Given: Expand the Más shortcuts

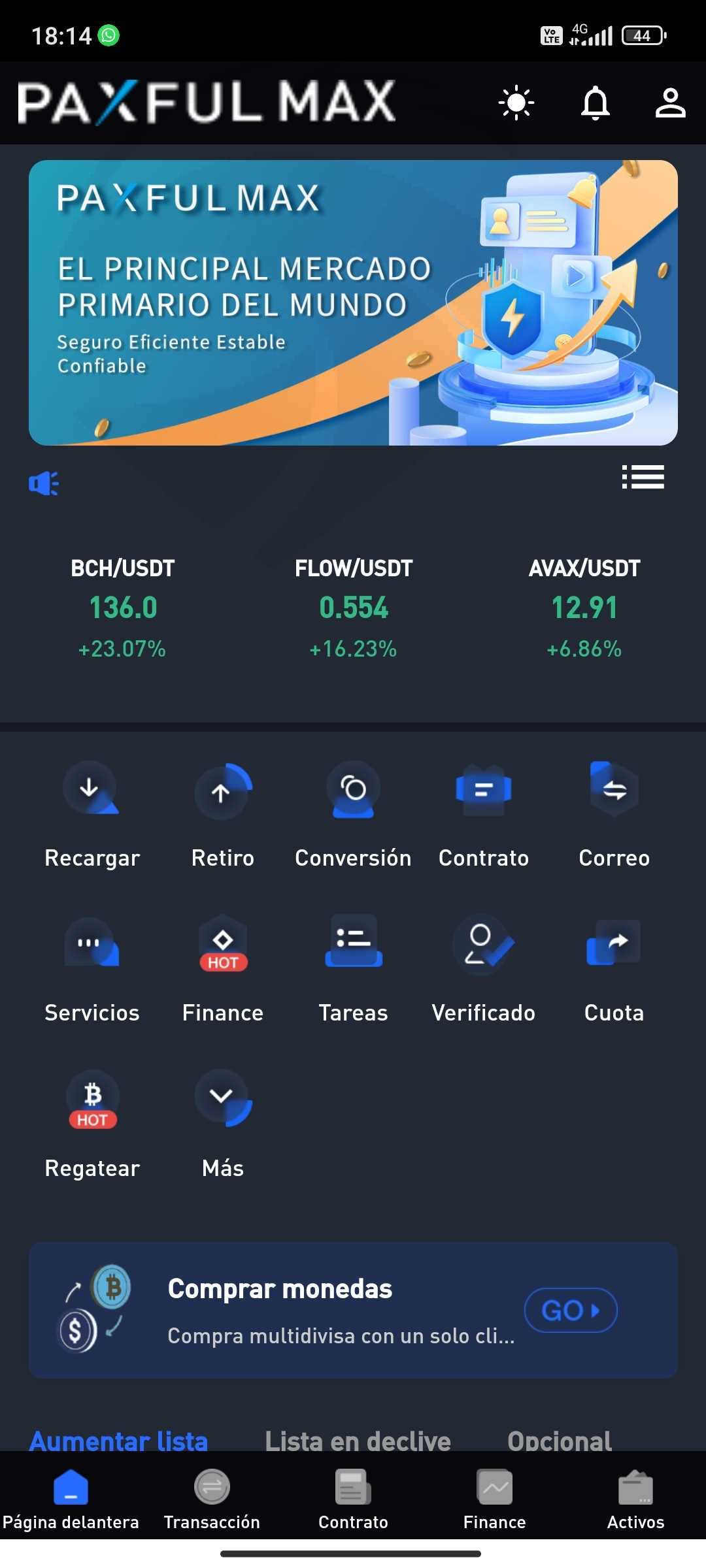Looking at the screenshot, I should tap(223, 1125).
